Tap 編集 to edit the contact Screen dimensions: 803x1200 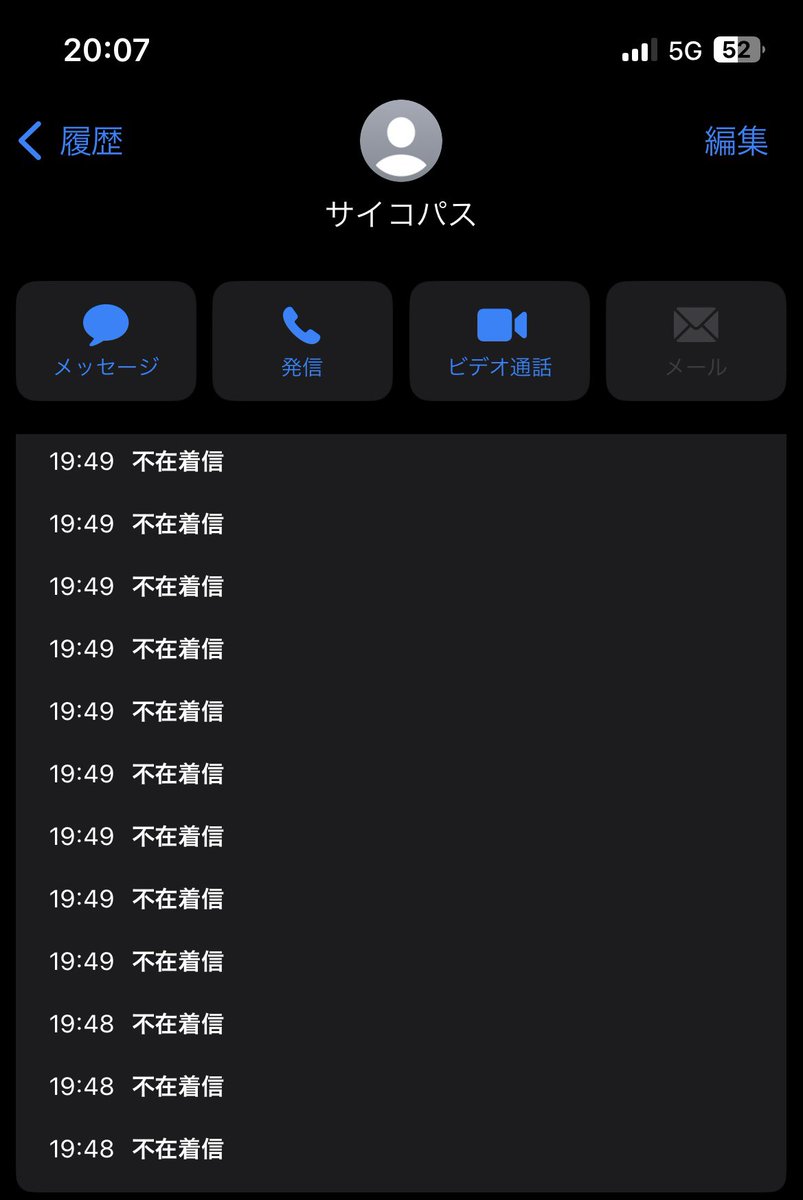tap(735, 142)
